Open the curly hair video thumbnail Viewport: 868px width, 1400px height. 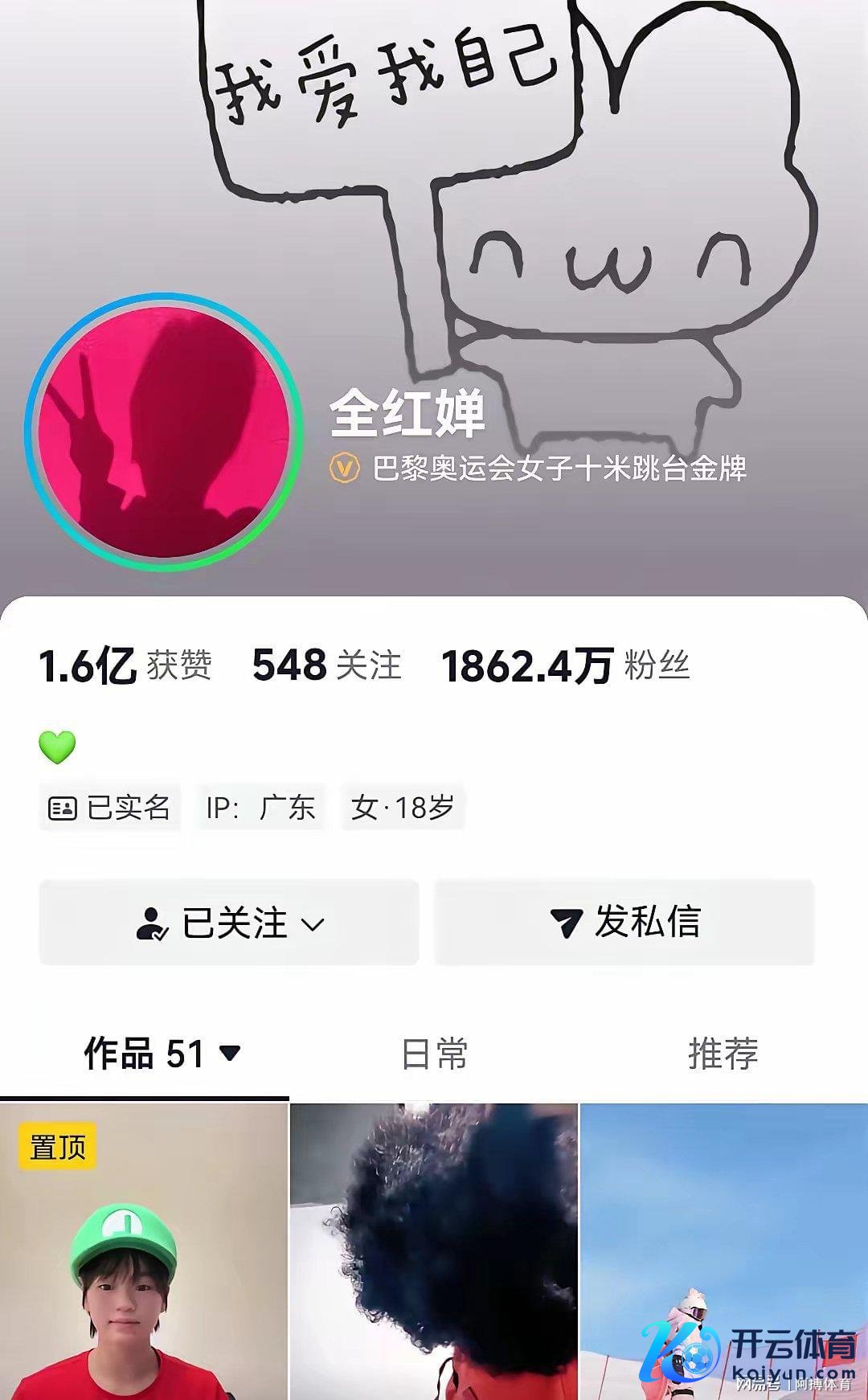[x=434, y=1254]
